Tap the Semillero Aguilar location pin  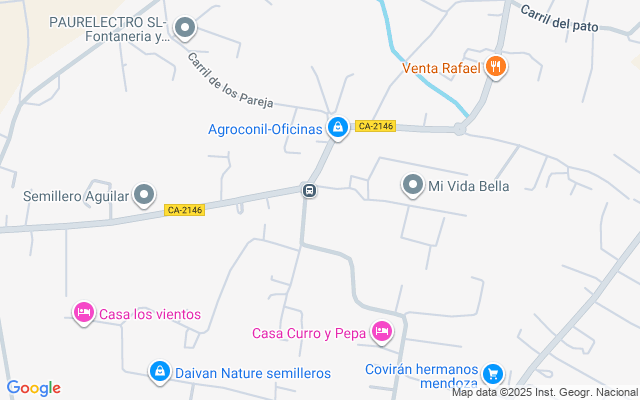144,195
